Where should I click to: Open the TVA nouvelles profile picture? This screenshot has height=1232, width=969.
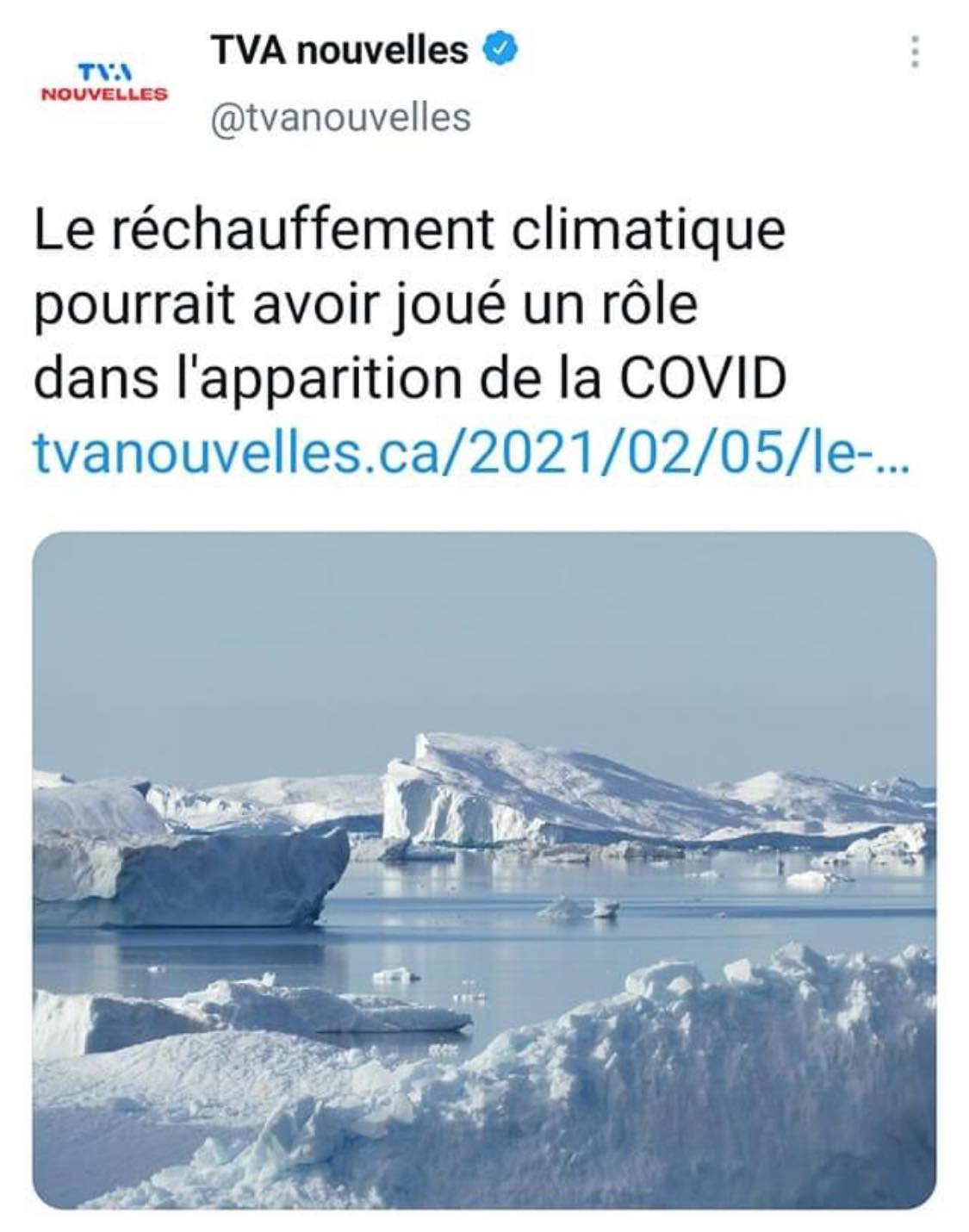(x=104, y=81)
